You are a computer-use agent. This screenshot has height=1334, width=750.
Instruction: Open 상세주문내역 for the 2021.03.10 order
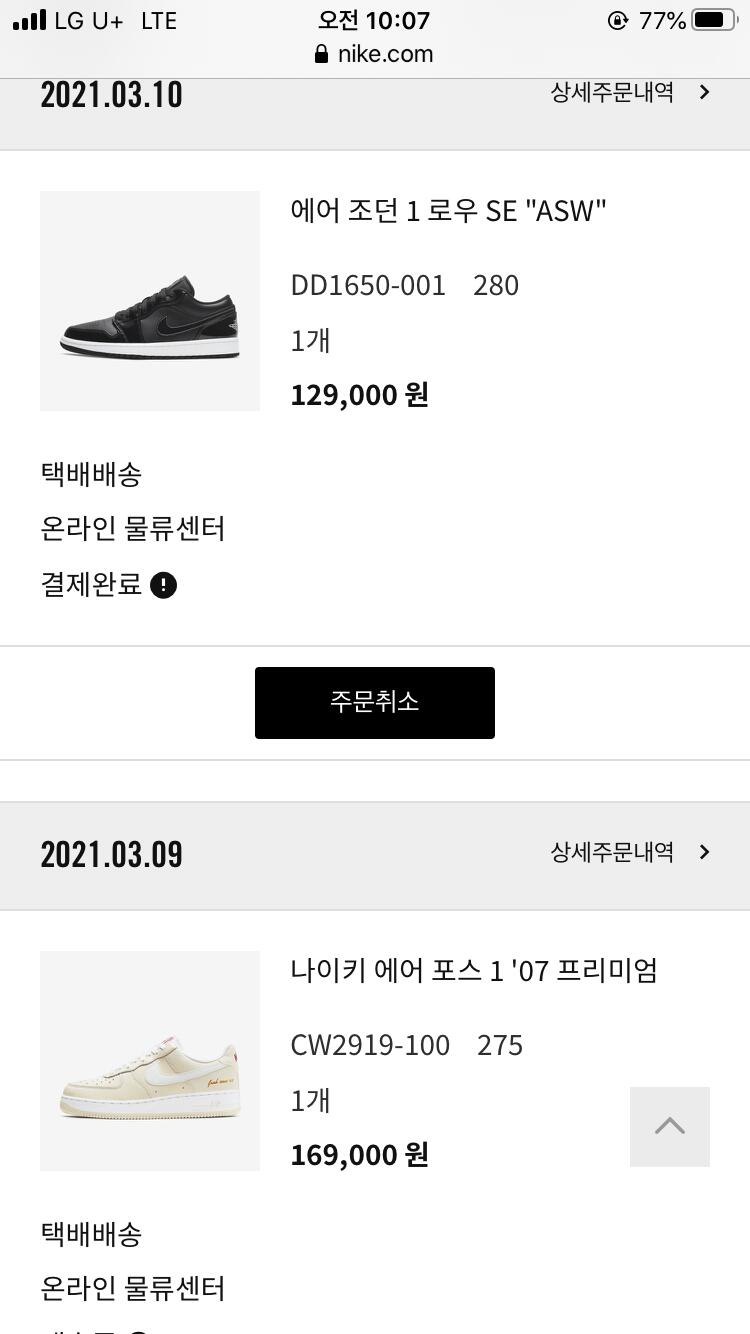tap(630, 93)
